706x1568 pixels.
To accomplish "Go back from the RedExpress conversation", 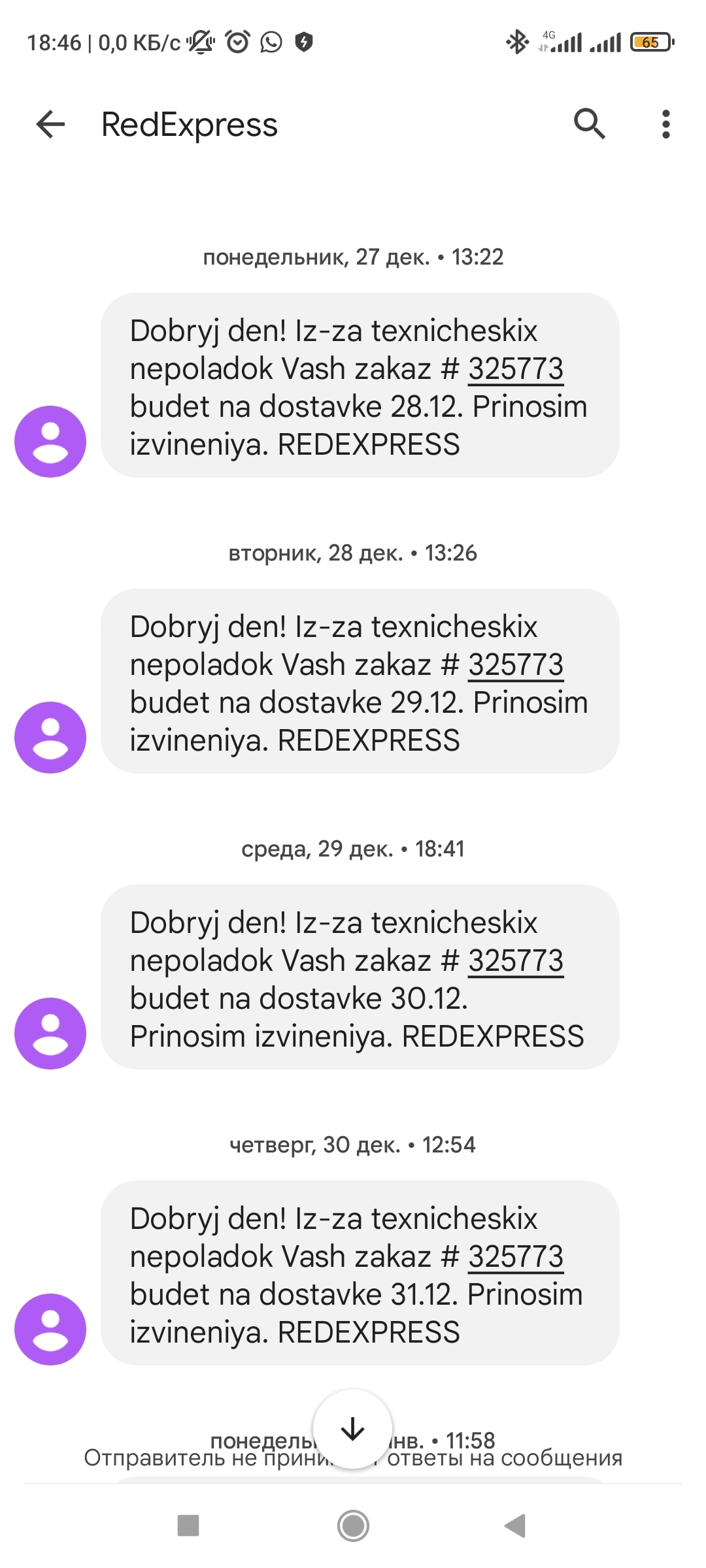I will pyautogui.click(x=50, y=124).
